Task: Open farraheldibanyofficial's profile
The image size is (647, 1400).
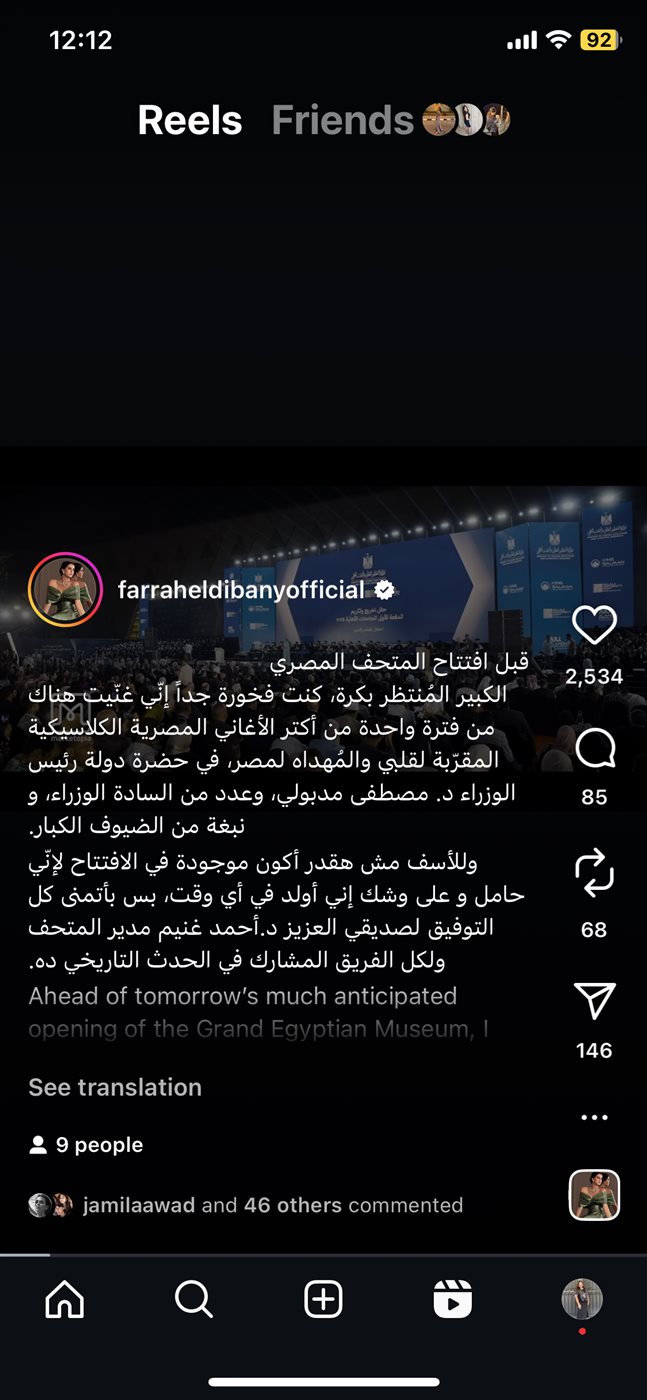Action: click(241, 590)
